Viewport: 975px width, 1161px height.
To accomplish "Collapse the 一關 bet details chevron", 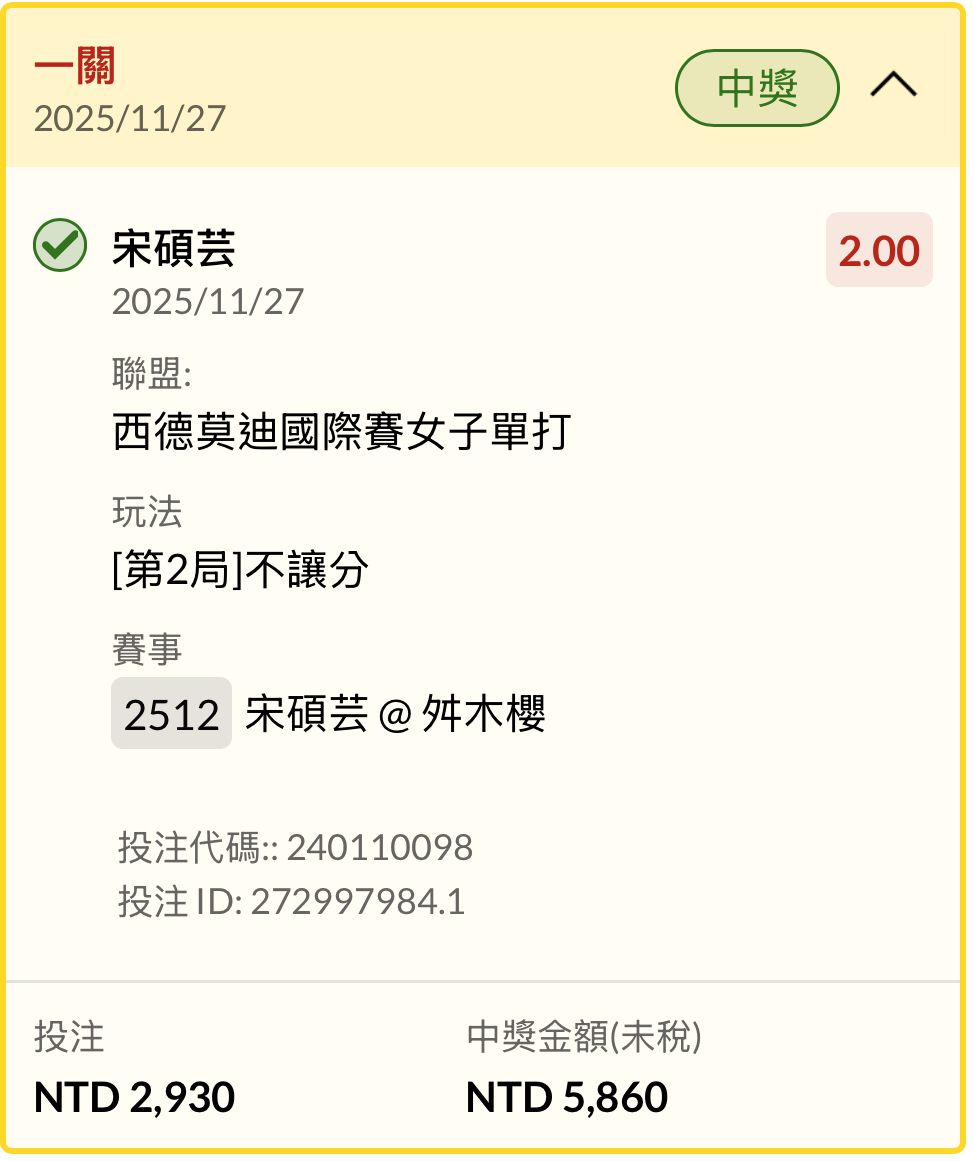I will (x=893, y=87).
